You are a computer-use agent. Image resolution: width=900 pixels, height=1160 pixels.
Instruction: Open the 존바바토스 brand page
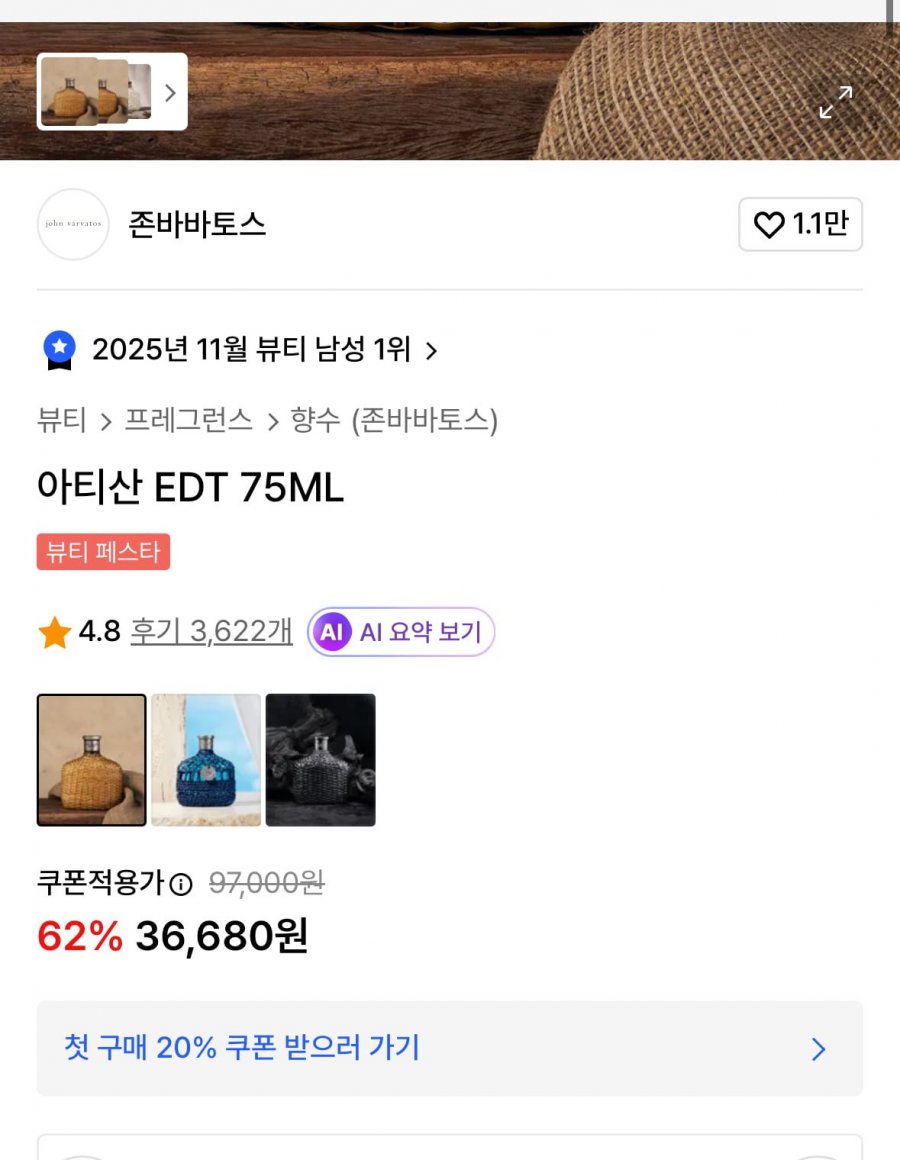(196, 224)
